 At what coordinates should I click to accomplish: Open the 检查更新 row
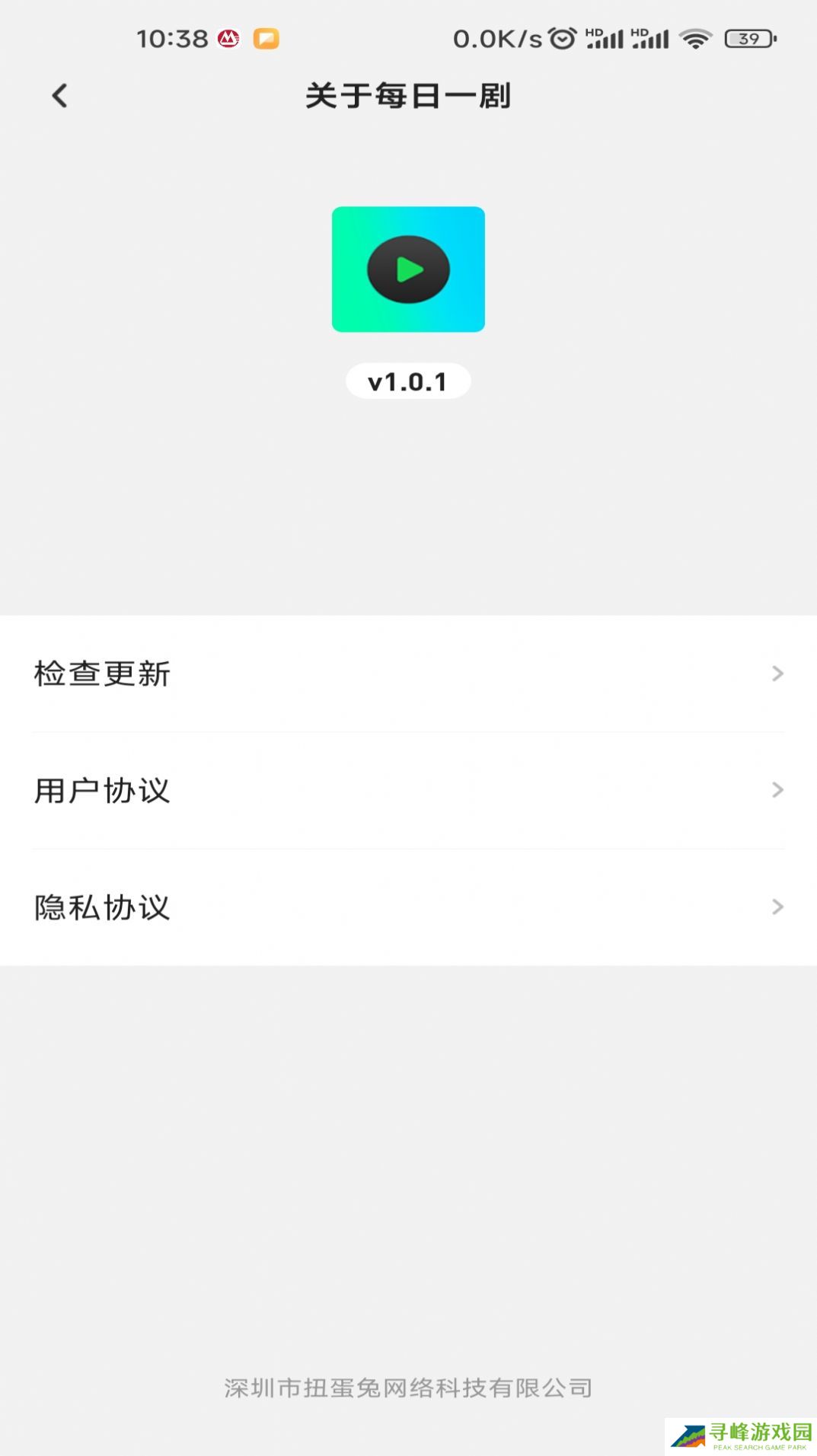click(x=408, y=674)
